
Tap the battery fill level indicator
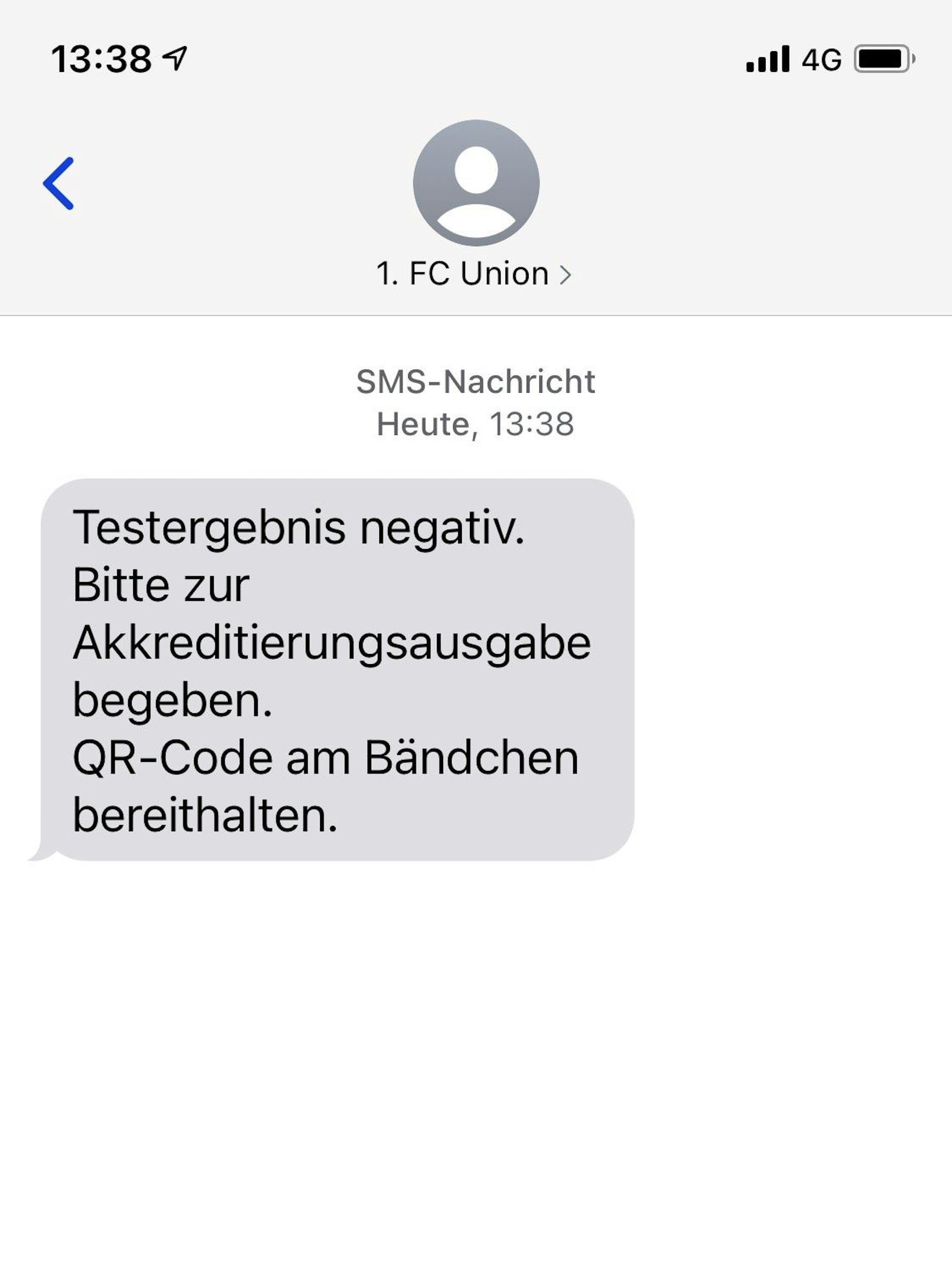(881, 57)
